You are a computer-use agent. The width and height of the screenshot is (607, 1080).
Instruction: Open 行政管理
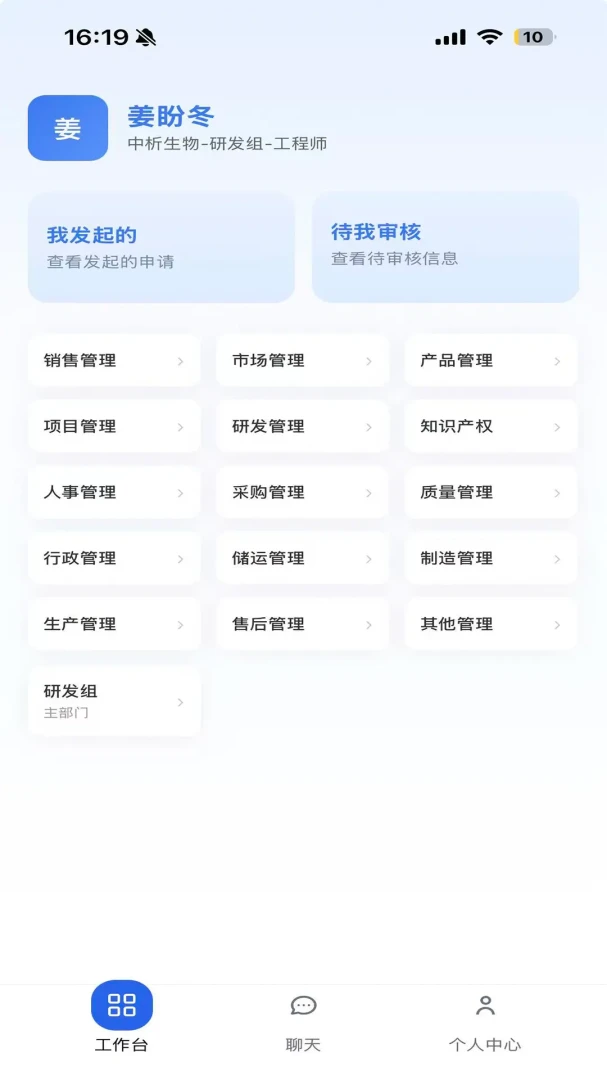point(114,558)
